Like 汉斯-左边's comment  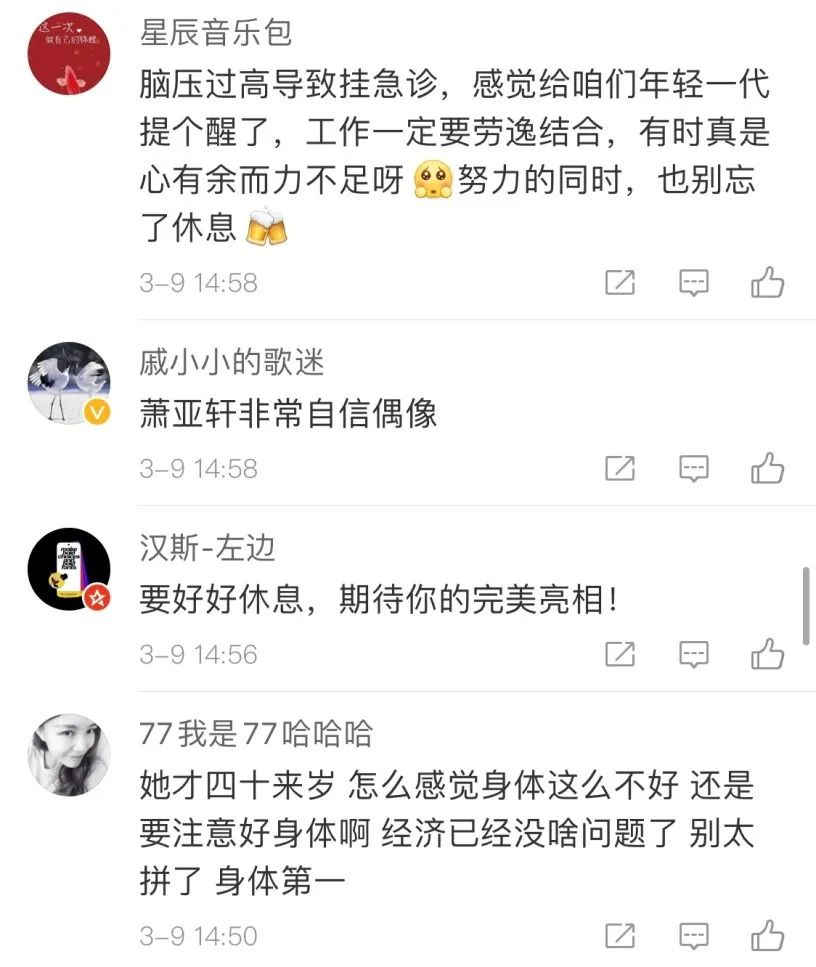(767, 654)
